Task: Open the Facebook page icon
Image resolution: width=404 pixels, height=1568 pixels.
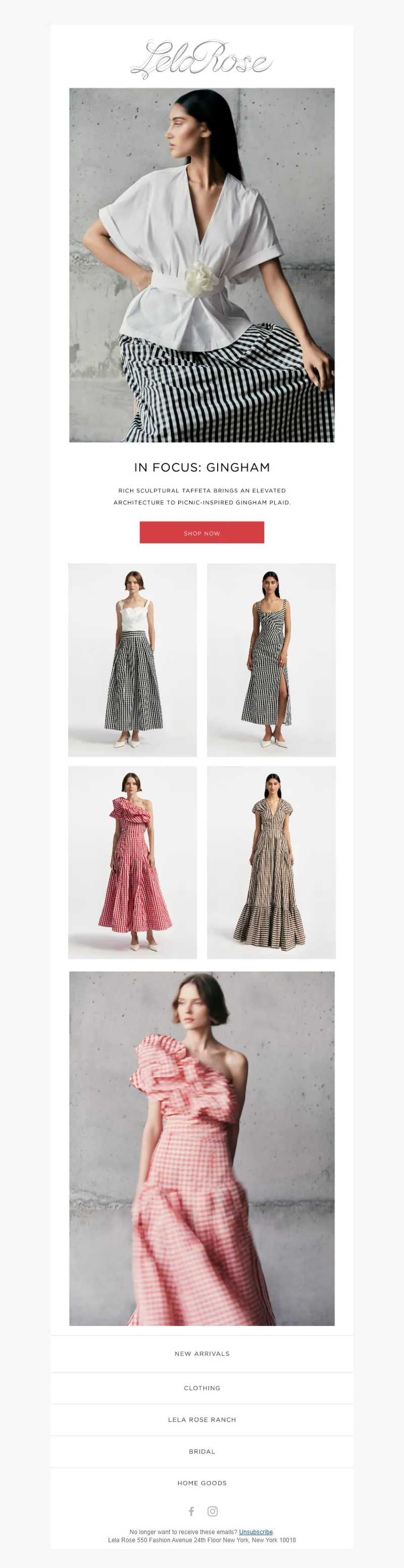Action: point(191,1511)
